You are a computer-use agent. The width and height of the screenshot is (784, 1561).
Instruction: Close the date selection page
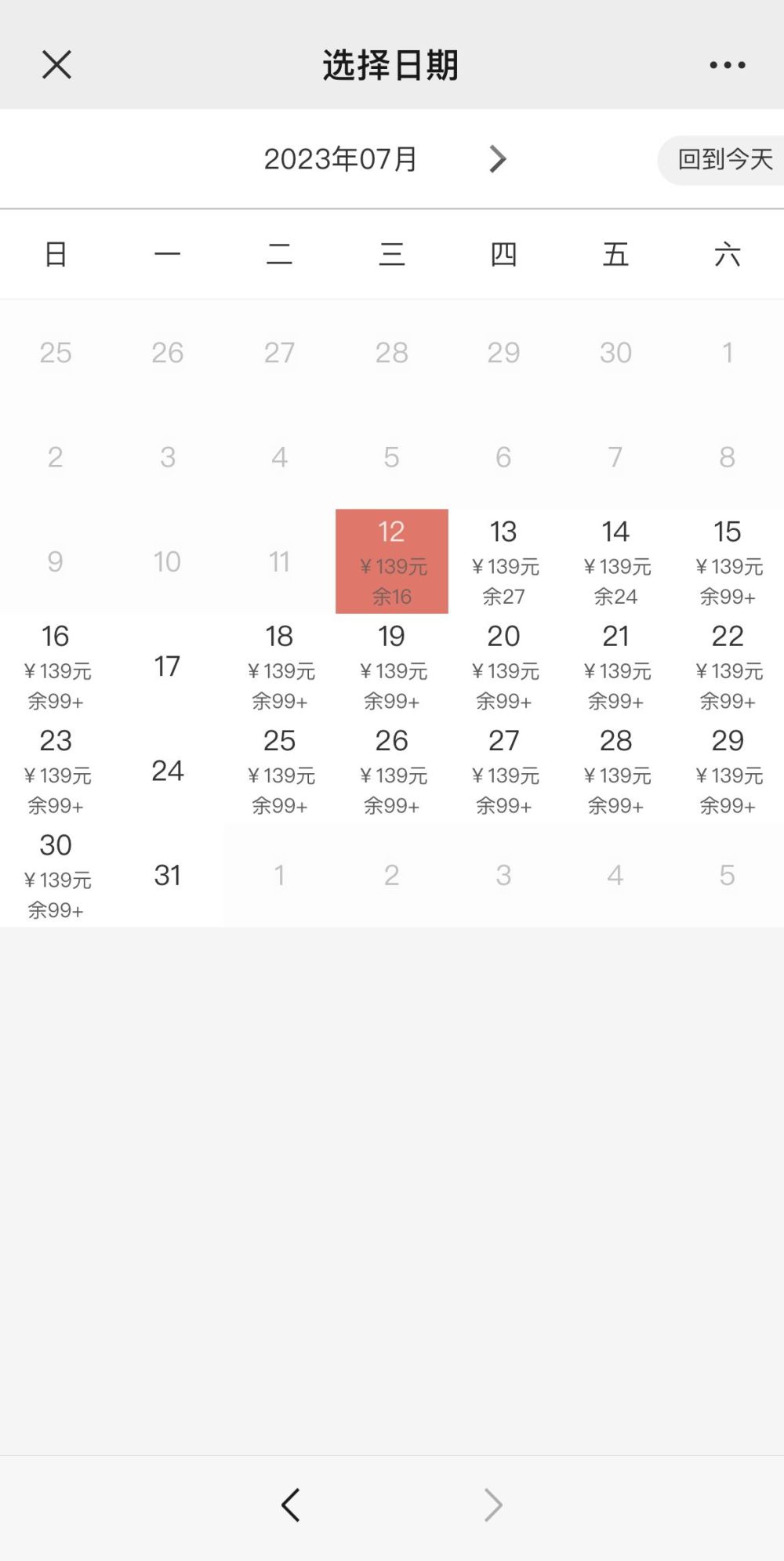pos(56,65)
